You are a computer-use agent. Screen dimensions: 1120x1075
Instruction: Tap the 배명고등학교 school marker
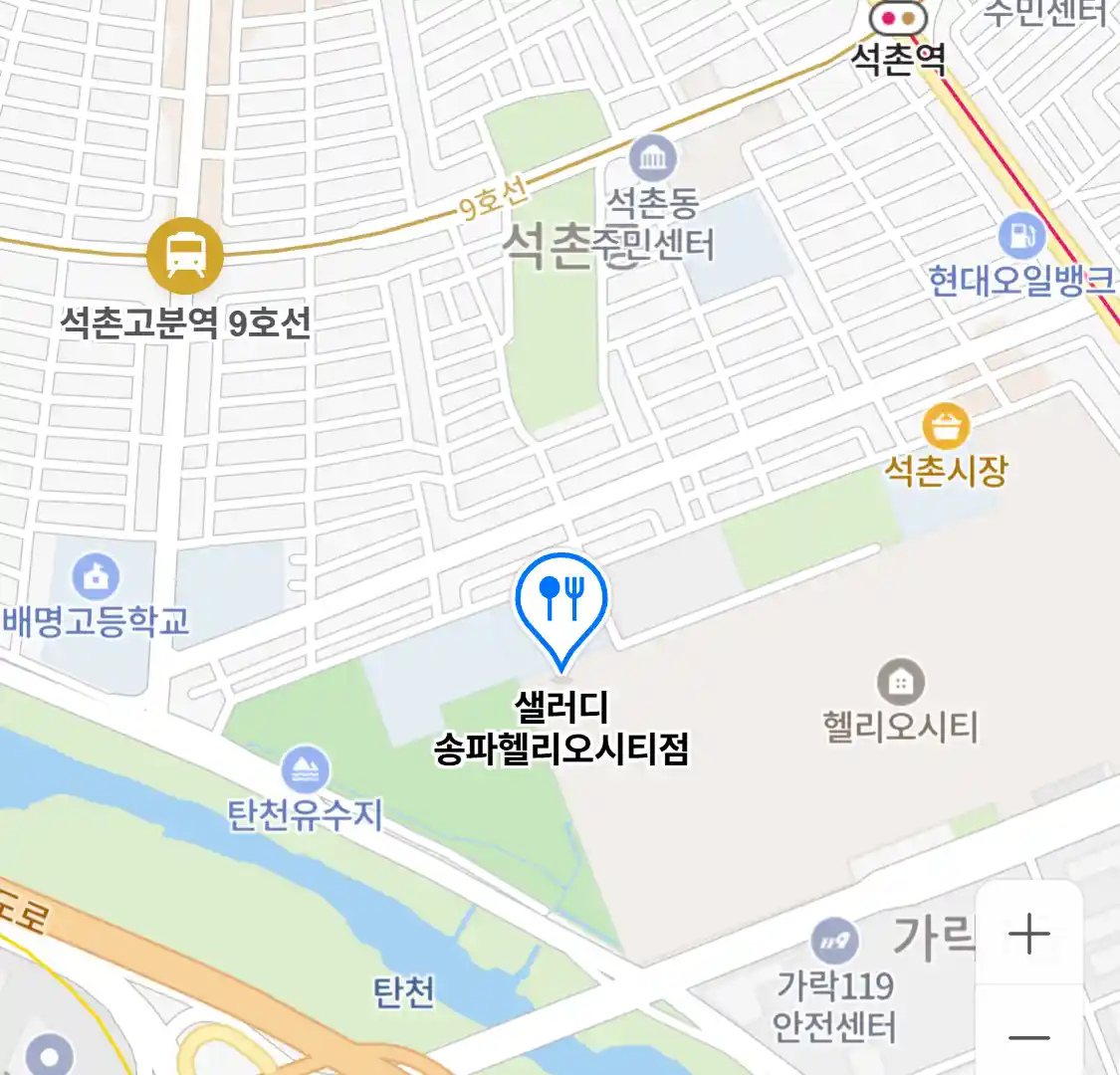(x=96, y=577)
